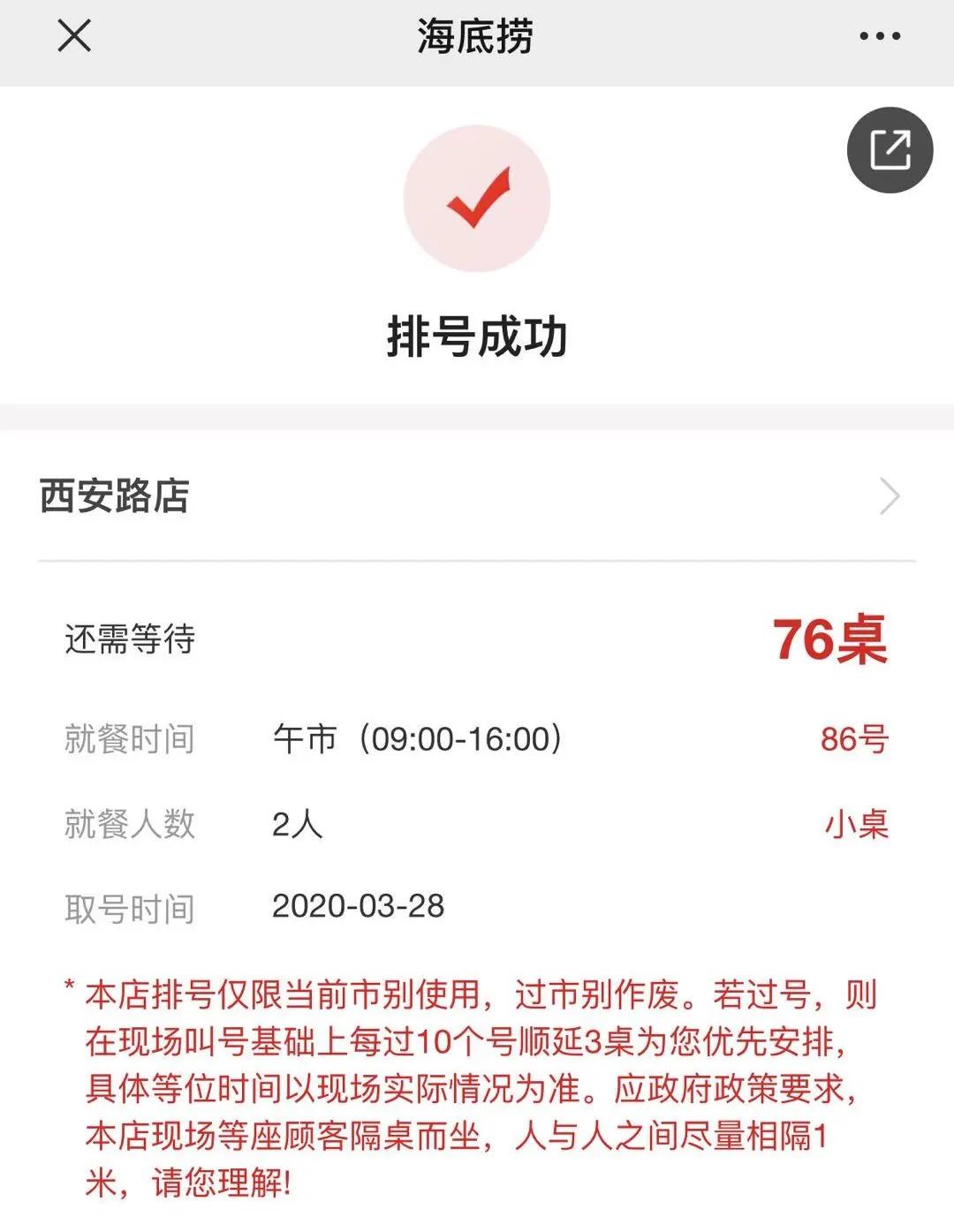Screen dimensions: 954x1232
Task: Click the red 86号 queue number
Action: tap(853, 742)
